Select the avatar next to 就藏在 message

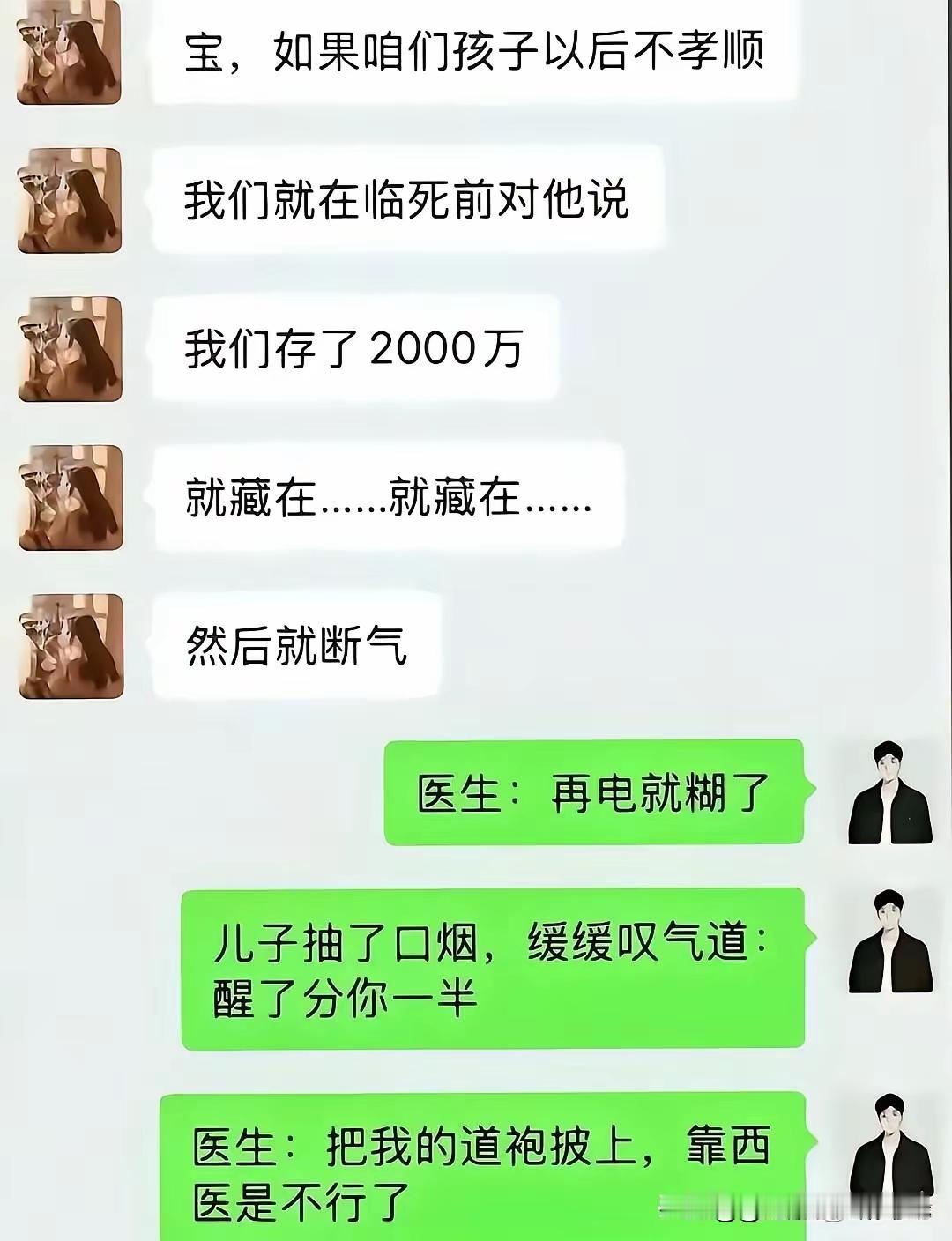pos(68,495)
